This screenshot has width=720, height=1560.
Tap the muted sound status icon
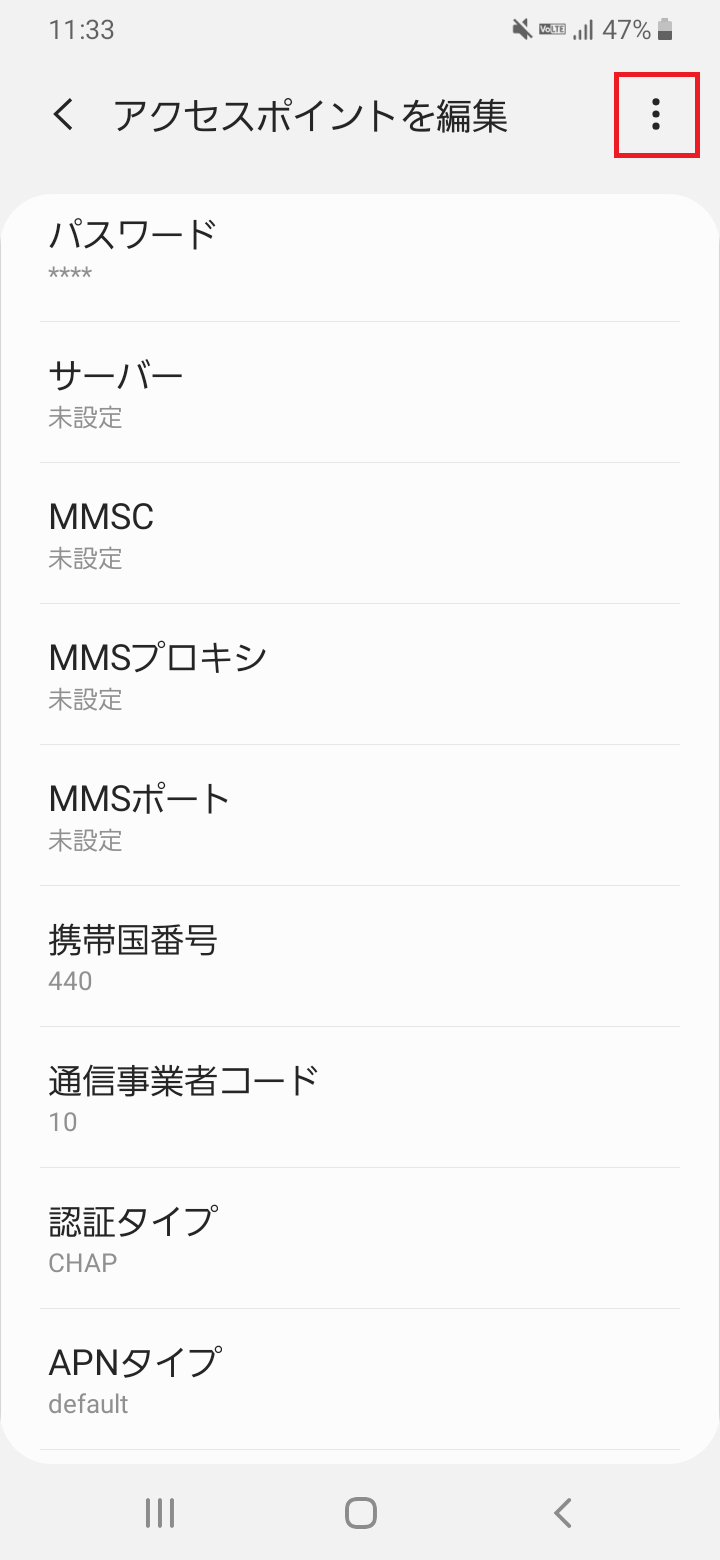tap(521, 29)
